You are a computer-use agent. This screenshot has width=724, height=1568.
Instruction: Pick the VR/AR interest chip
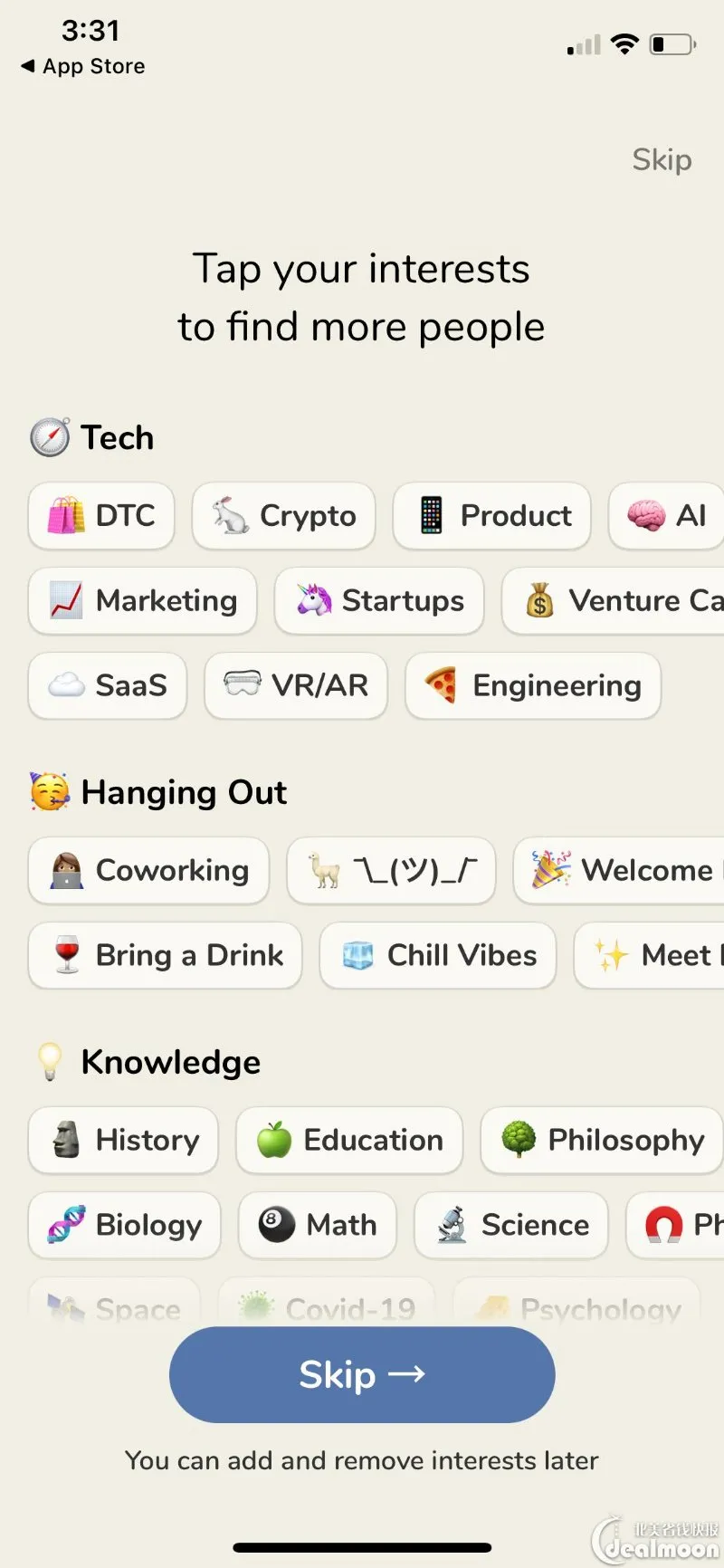pyautogui.click(x=296, y=686)
